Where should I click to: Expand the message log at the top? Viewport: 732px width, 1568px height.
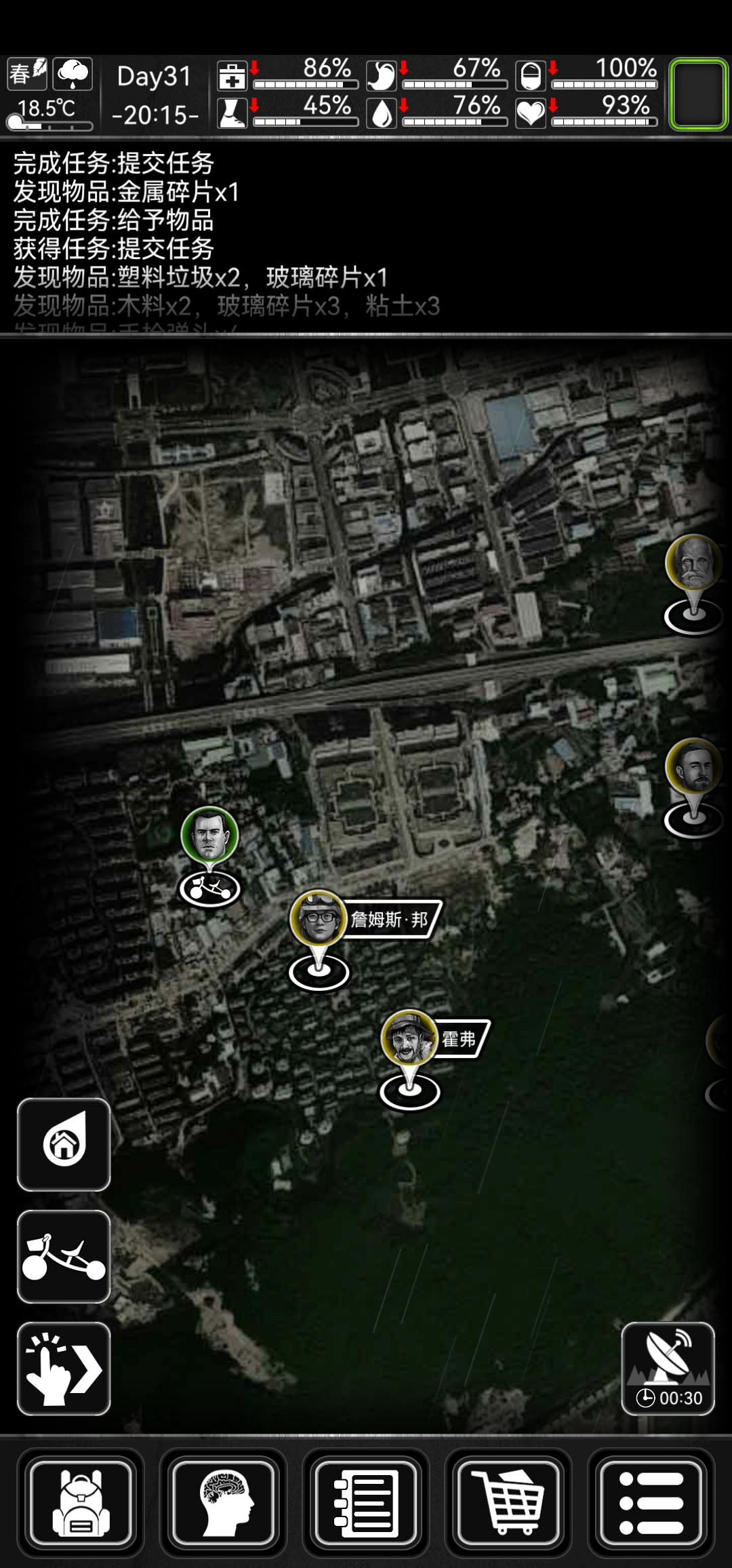pos(366,237)
